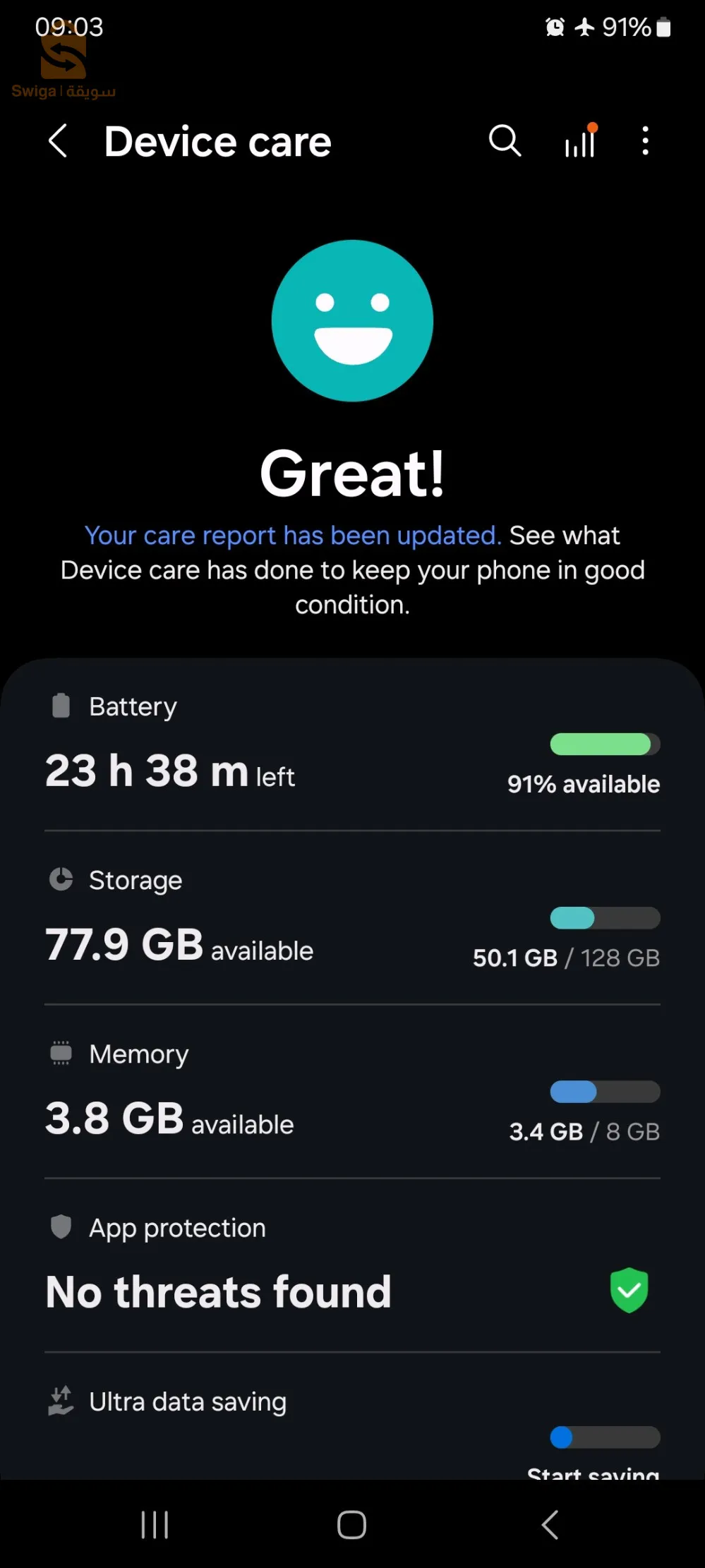Open the three-dot overflow menu

tap(645, 140)
